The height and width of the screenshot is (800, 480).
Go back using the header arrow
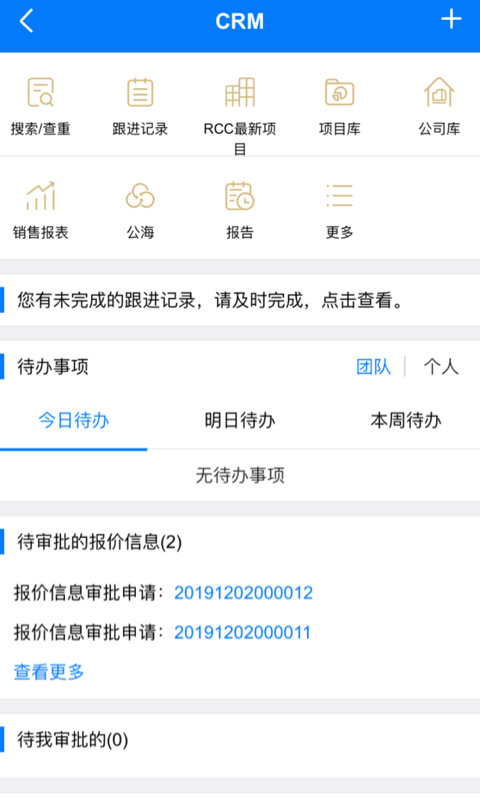(26, 21)
